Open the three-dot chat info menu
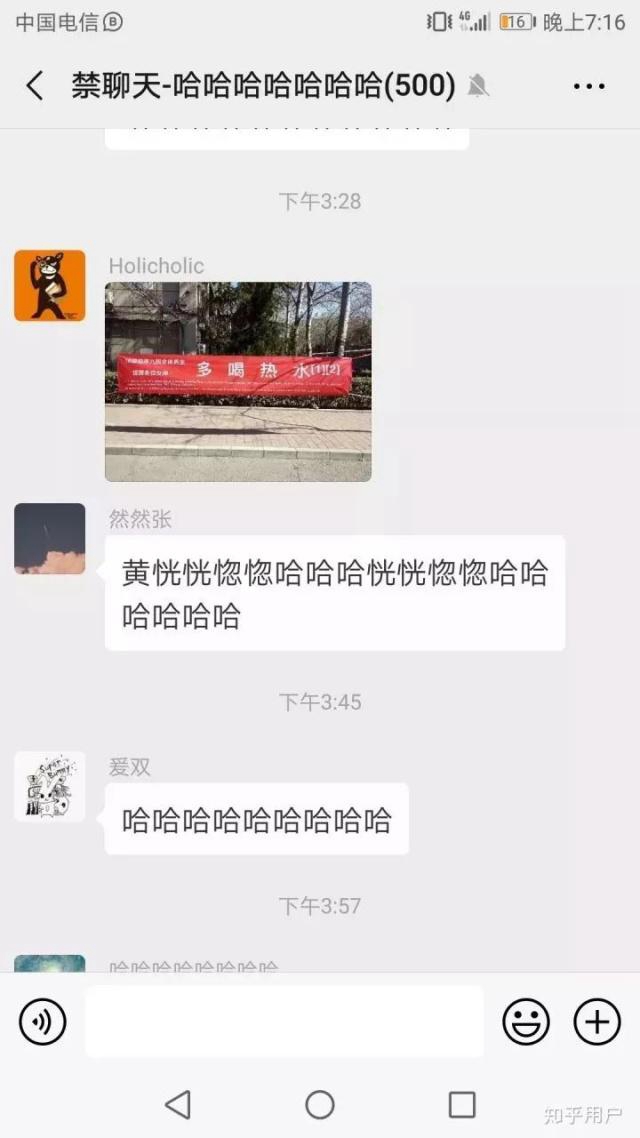 click(x=589, y=86)
